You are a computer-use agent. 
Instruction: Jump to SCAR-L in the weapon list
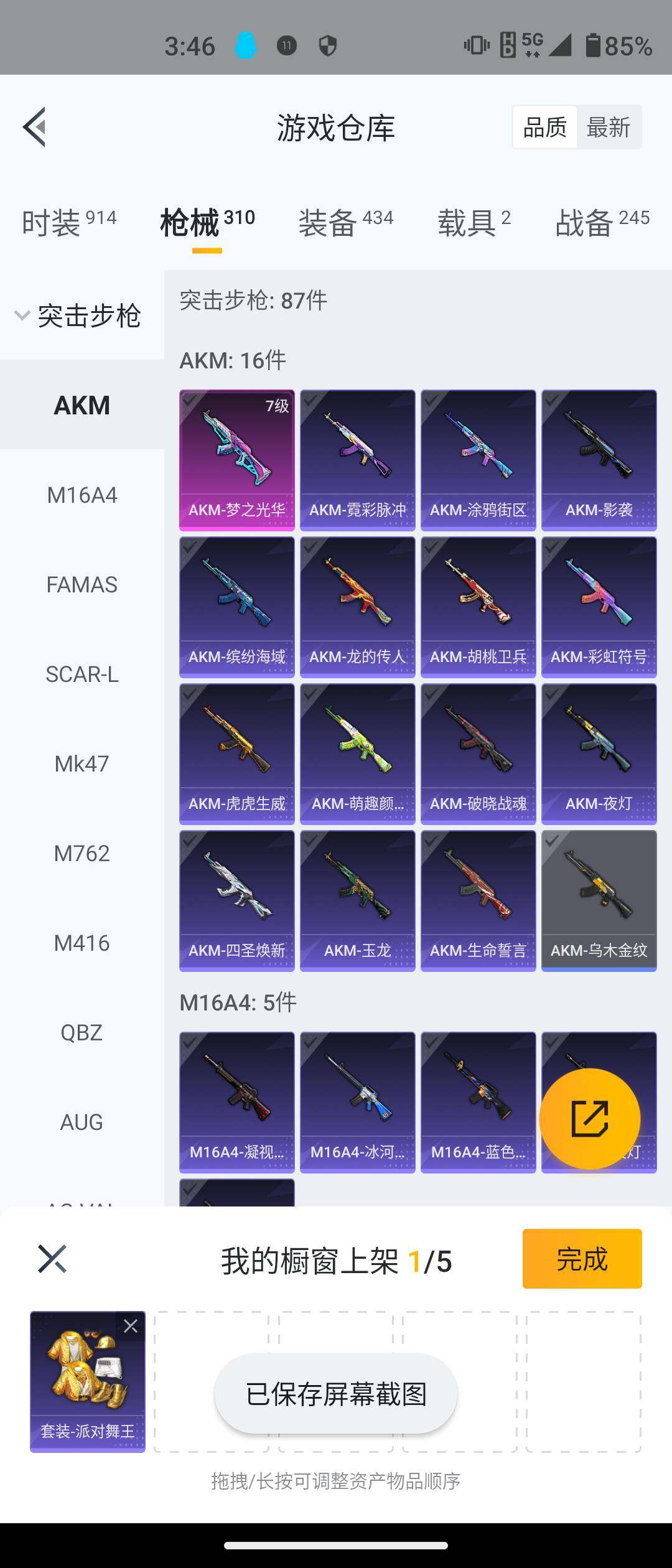click(x=82, y=674)
